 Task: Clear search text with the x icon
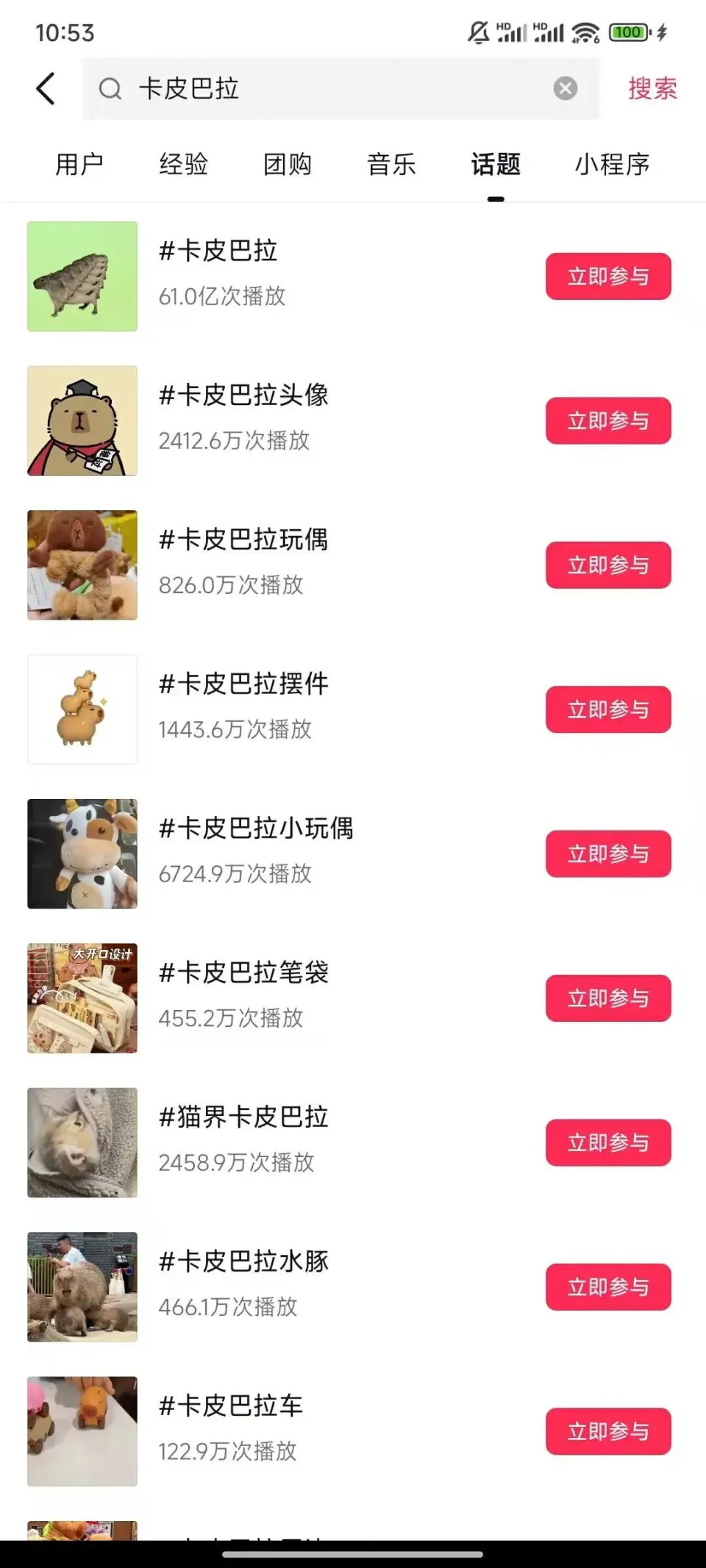coord(565,87)
